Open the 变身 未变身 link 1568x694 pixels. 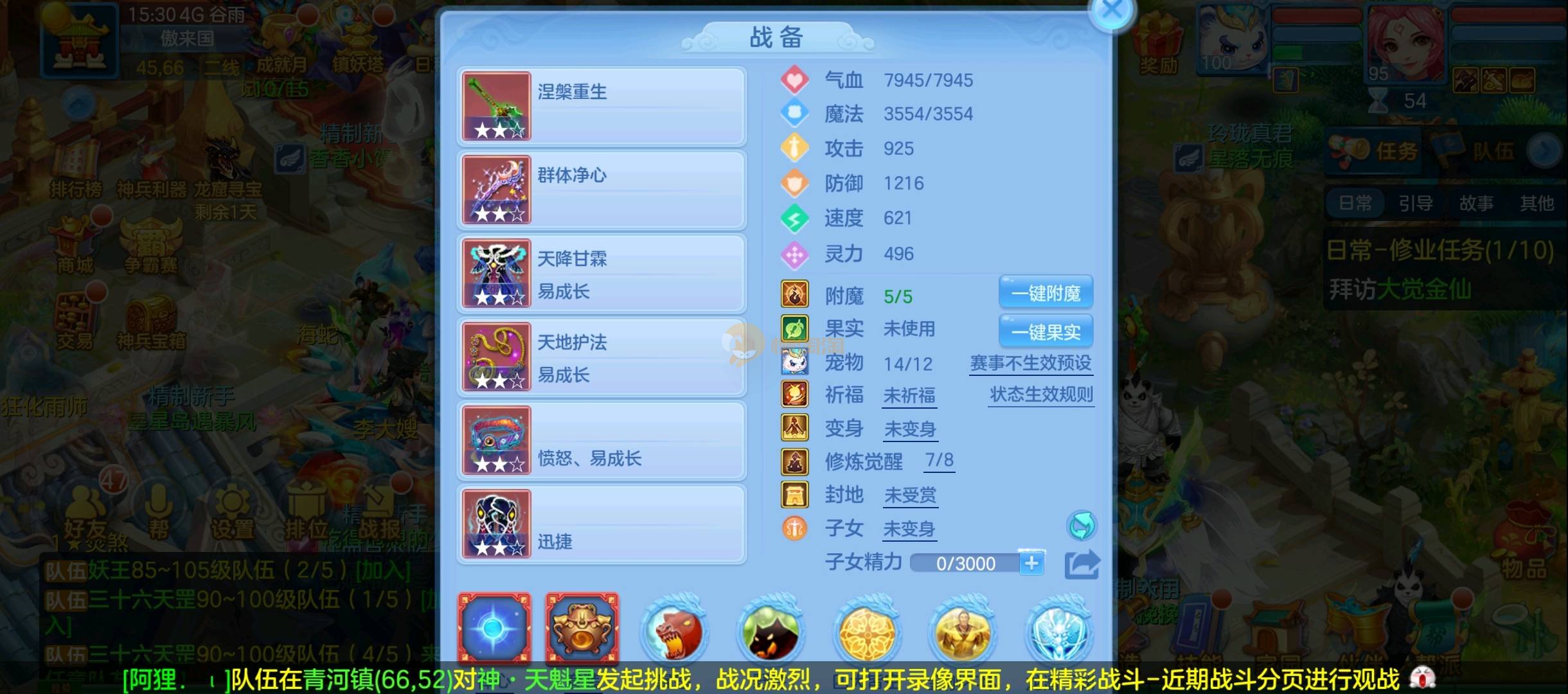[910, 429]
